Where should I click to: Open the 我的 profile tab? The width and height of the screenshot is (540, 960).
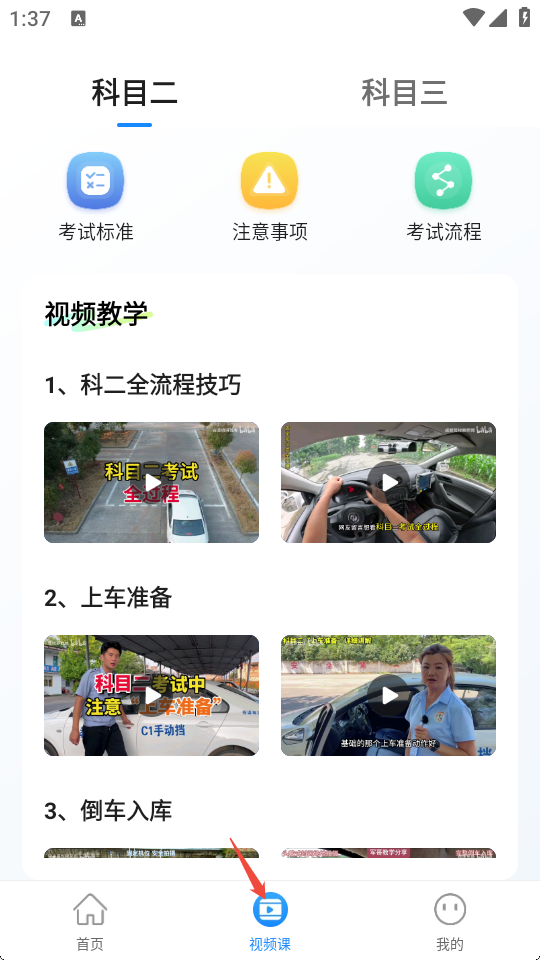[450, 922]
